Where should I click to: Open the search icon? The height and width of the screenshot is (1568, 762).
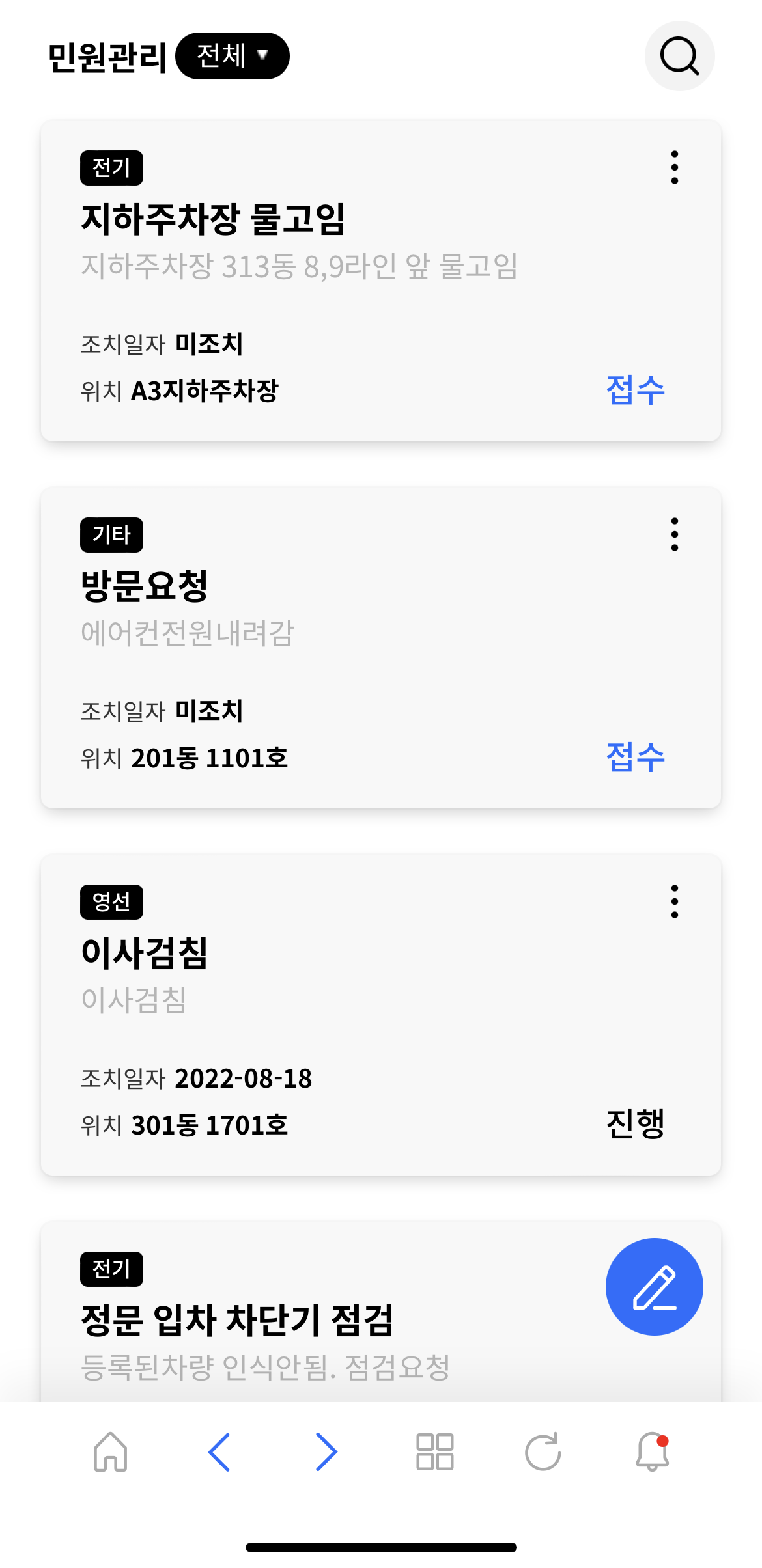click(x=679, y=56)
